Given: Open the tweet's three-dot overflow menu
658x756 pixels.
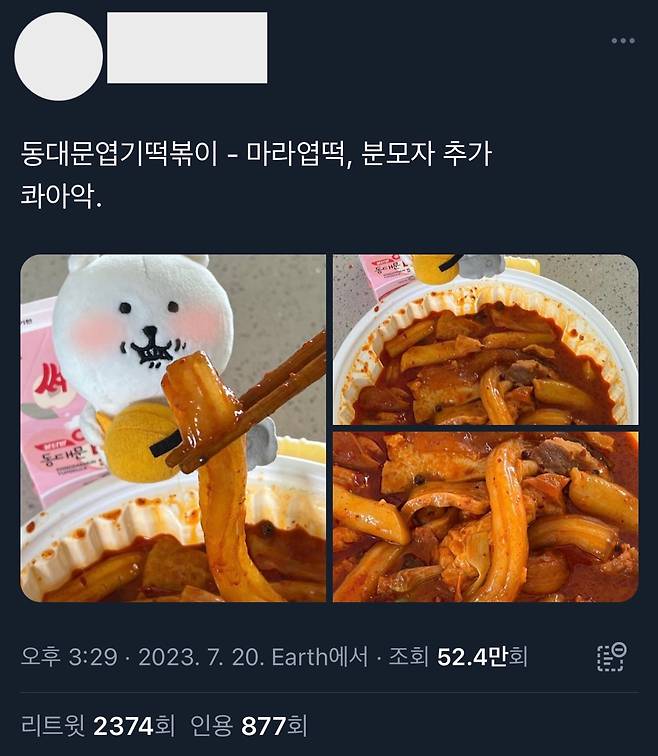Looking at the screenshot, I should [622, 41].
